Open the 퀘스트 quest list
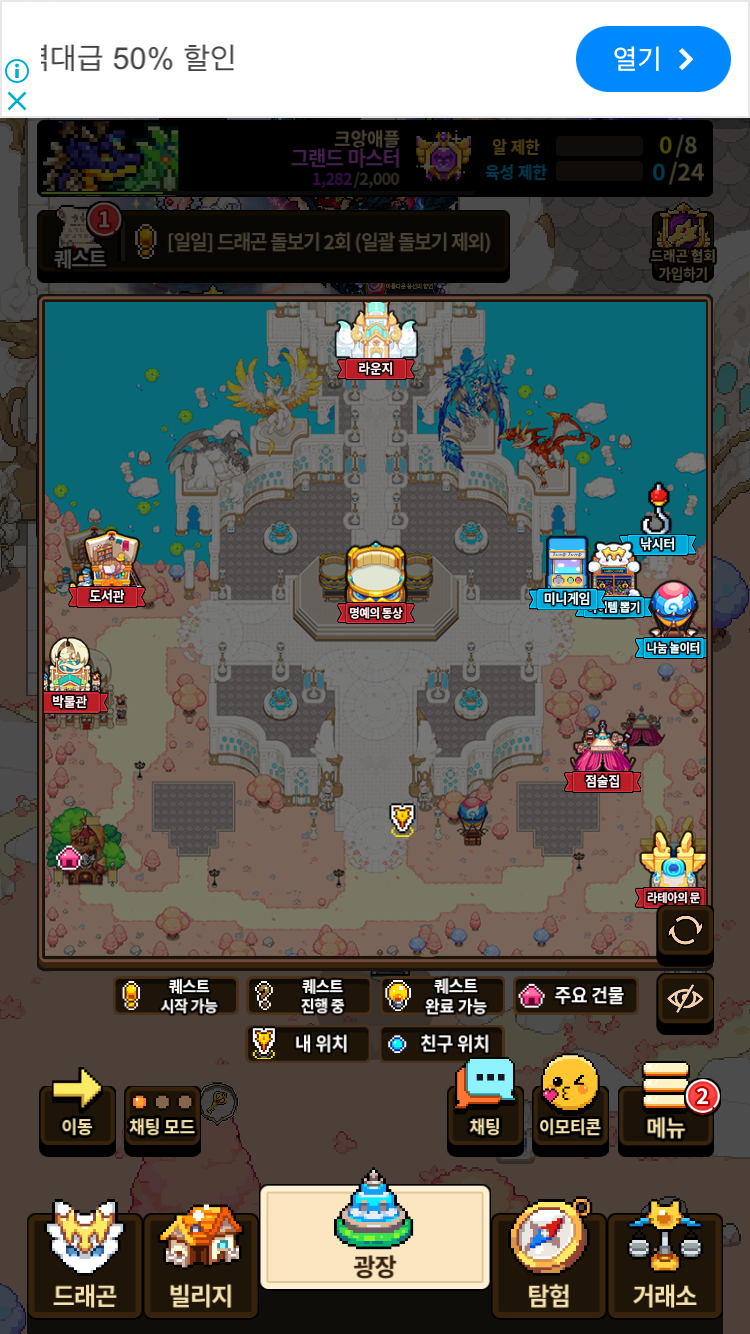Viewport: 750px width, 1334px height. click(81, 243)
